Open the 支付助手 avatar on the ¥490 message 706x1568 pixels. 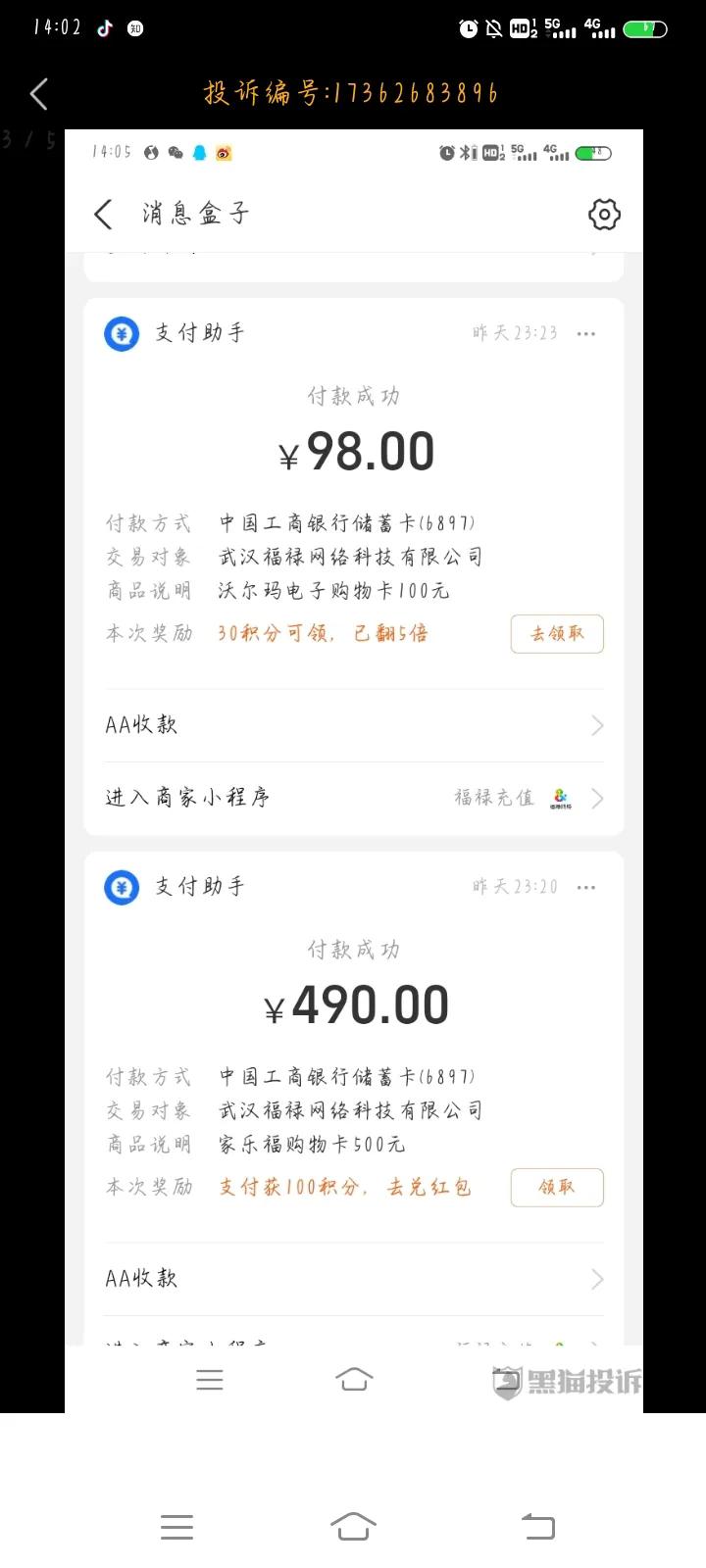point(121,886)
